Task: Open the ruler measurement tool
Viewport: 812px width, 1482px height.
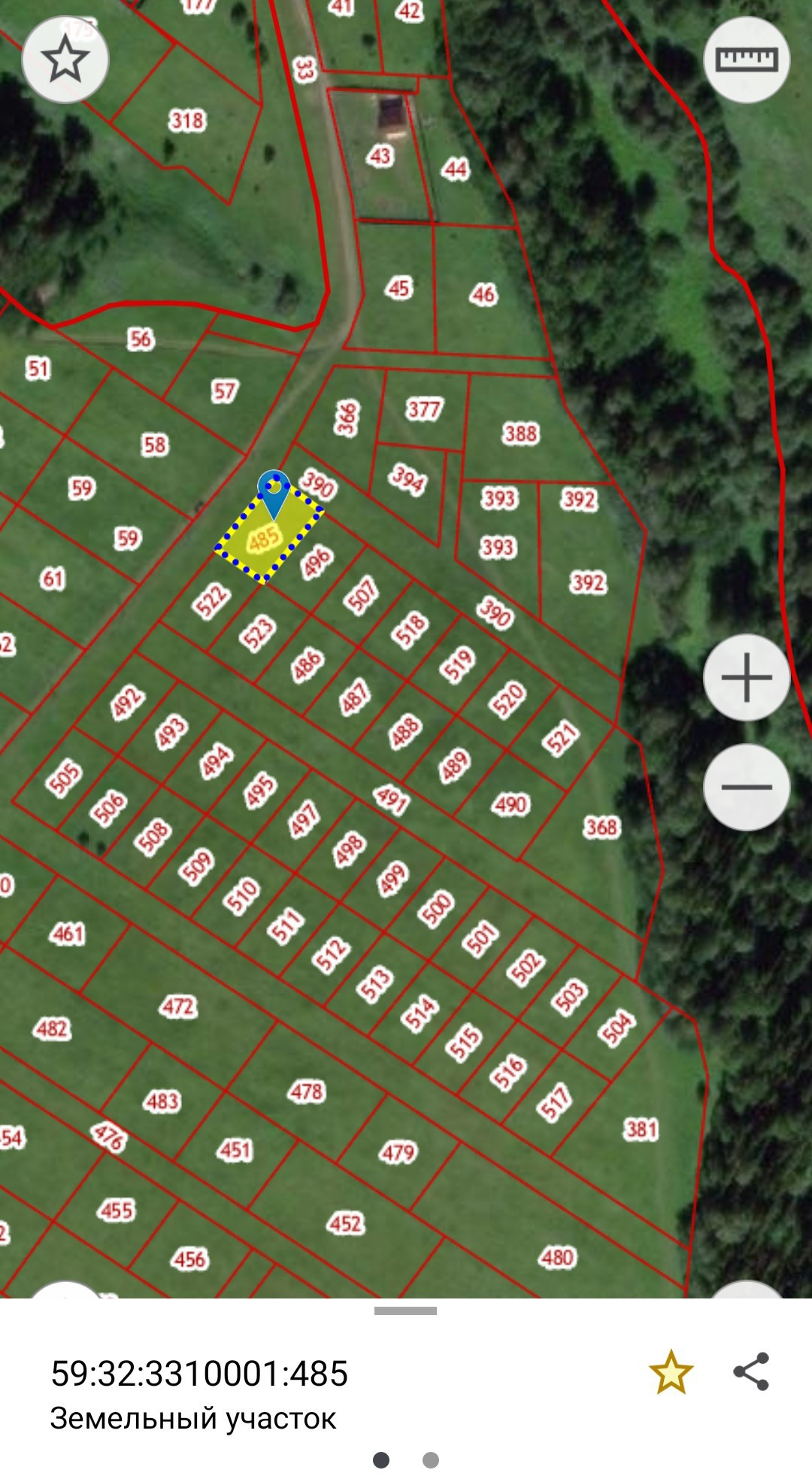Action: coord(746,59)
